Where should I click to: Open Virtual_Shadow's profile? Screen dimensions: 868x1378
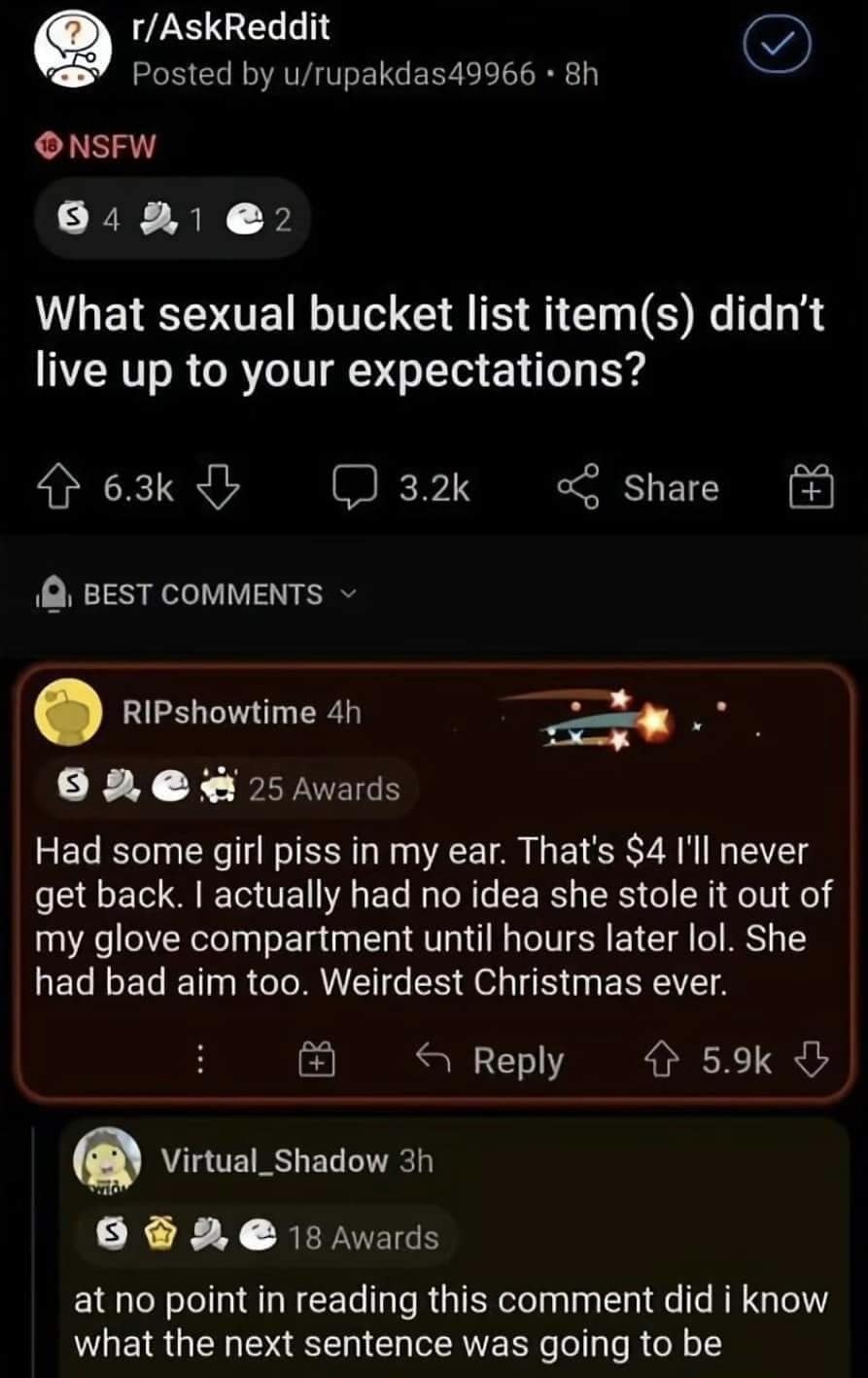pyautogui.click(x=275, y=1160)
